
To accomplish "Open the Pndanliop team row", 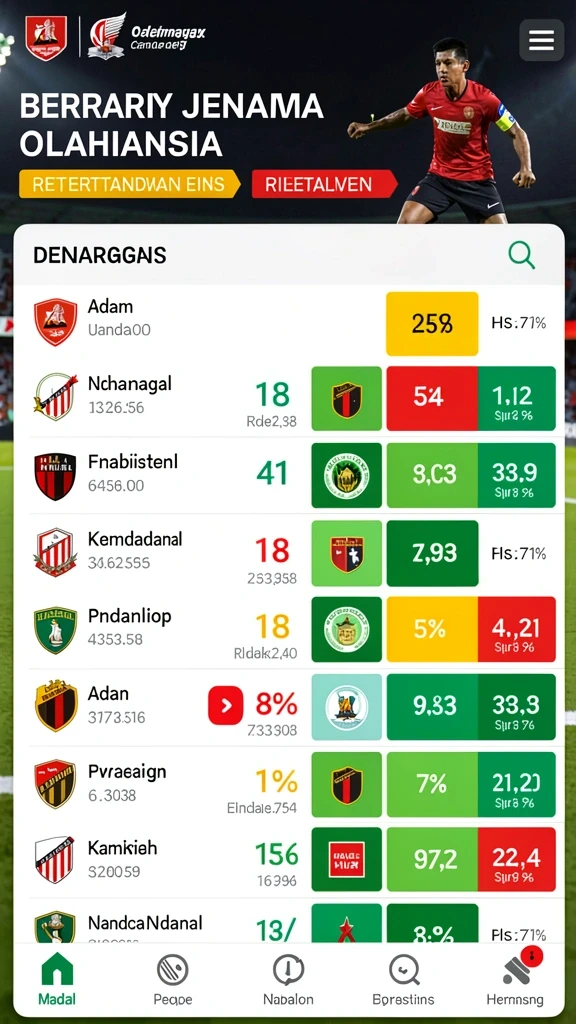I will point(289,629).
